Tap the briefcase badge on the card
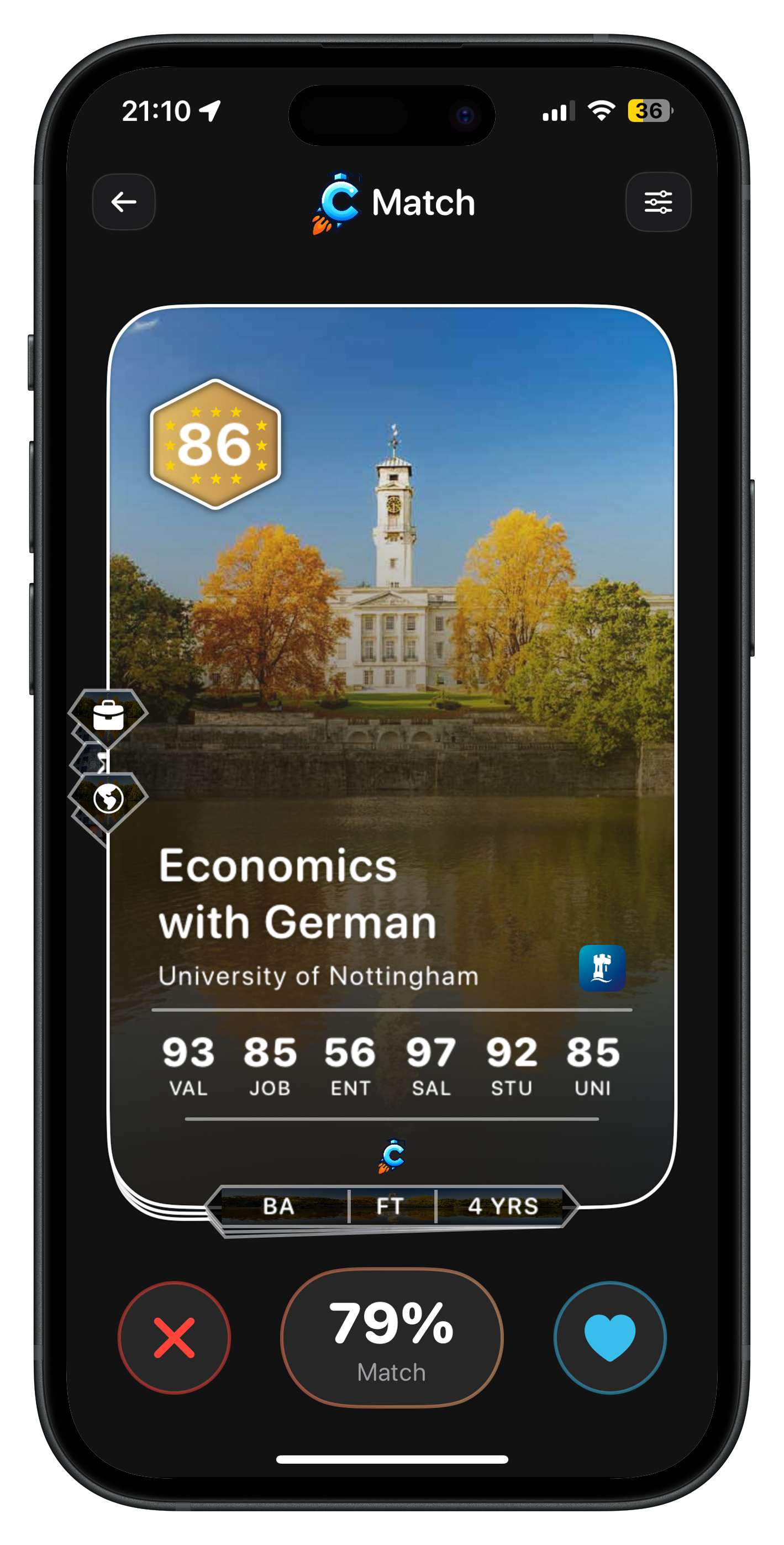This screenshot has height=1545, width=784. 109,716
